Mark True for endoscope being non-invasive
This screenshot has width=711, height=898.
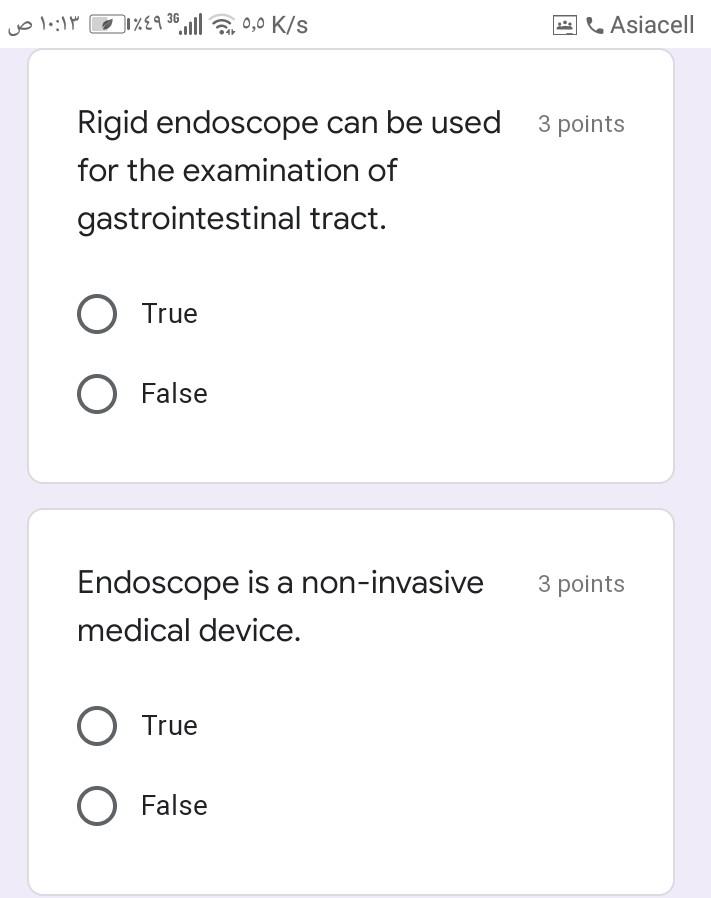(97, 726)
